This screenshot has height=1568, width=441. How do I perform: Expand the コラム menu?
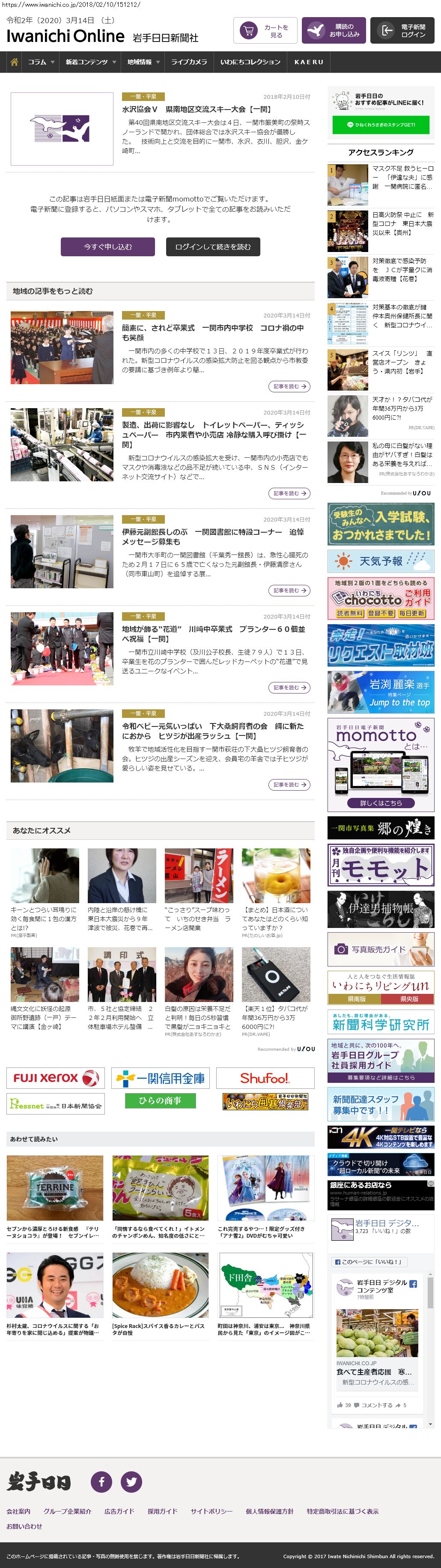[x=41, y=62]
